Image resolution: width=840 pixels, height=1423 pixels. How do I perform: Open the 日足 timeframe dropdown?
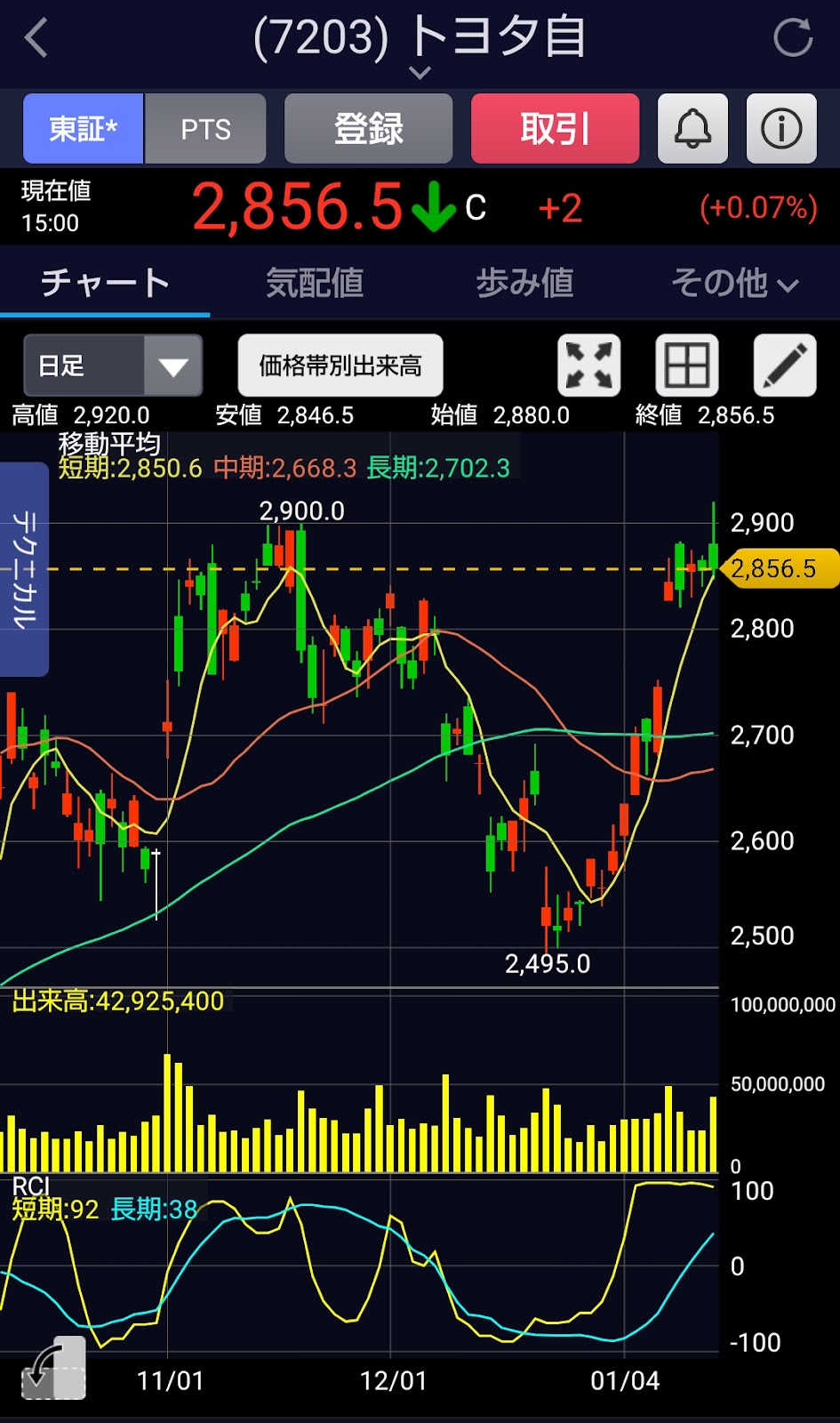click(x=113, y=366)
